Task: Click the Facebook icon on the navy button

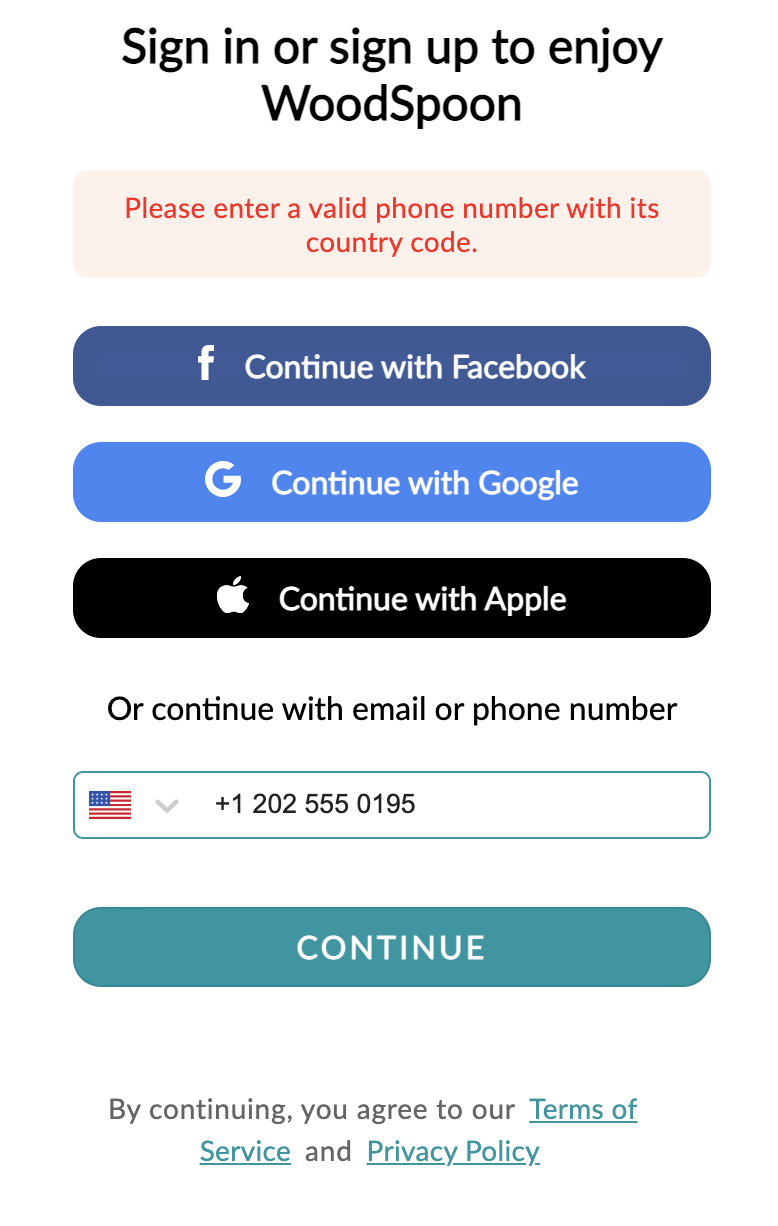Action: [x=205, y=365]
